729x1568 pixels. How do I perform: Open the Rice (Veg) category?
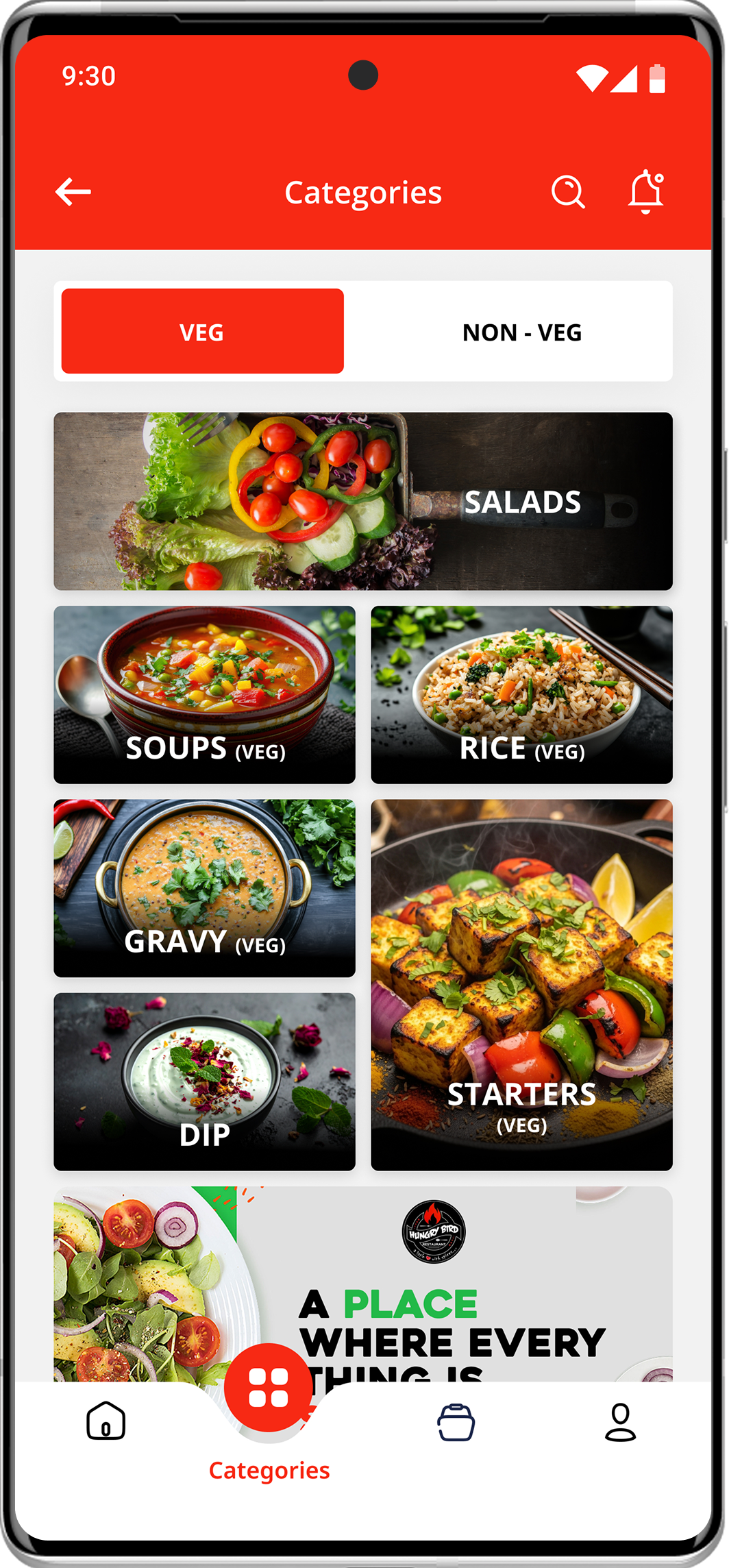tap(521, 694)
